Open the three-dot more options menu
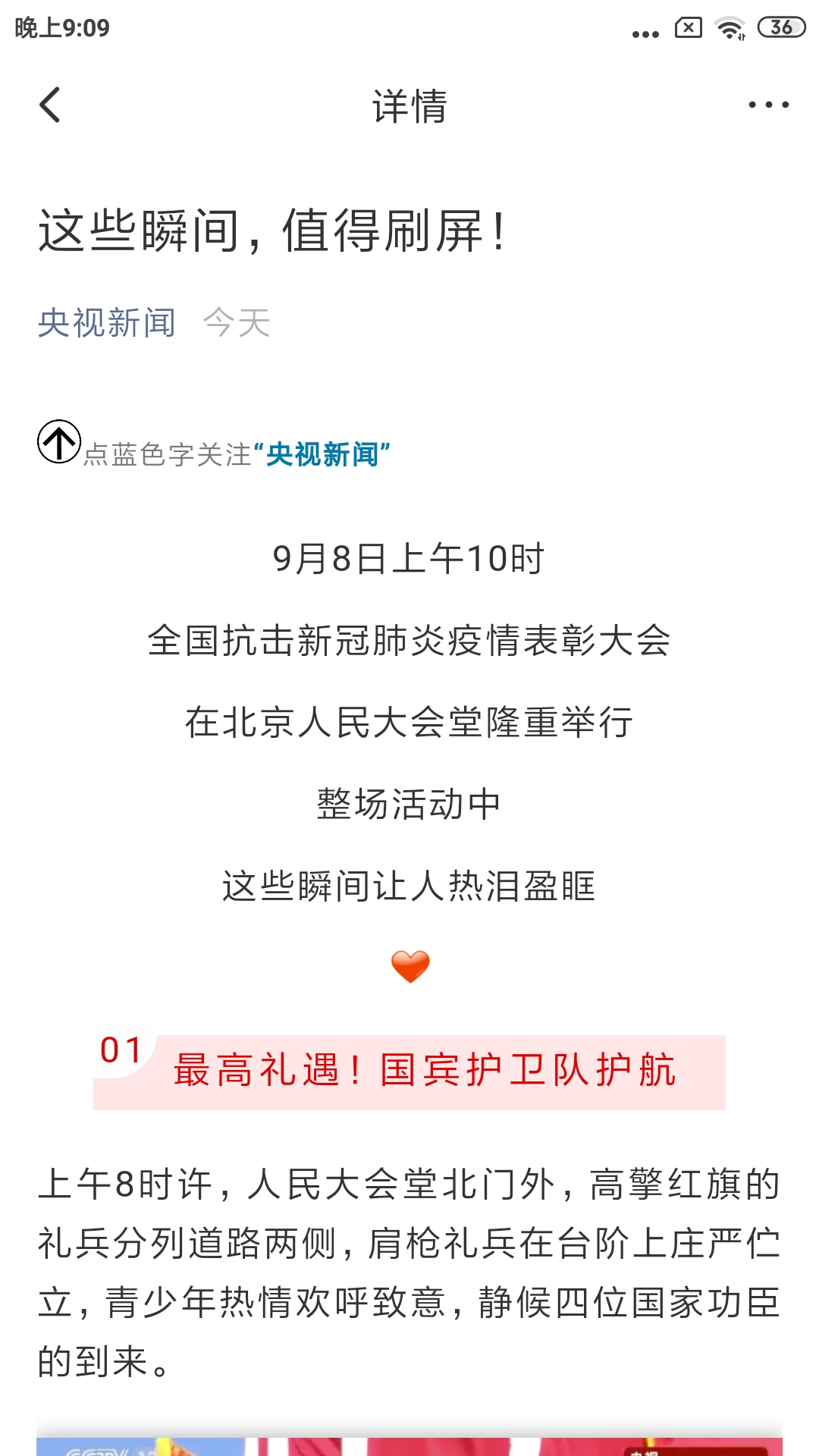Screen dimensions: 819x1456 766,106
